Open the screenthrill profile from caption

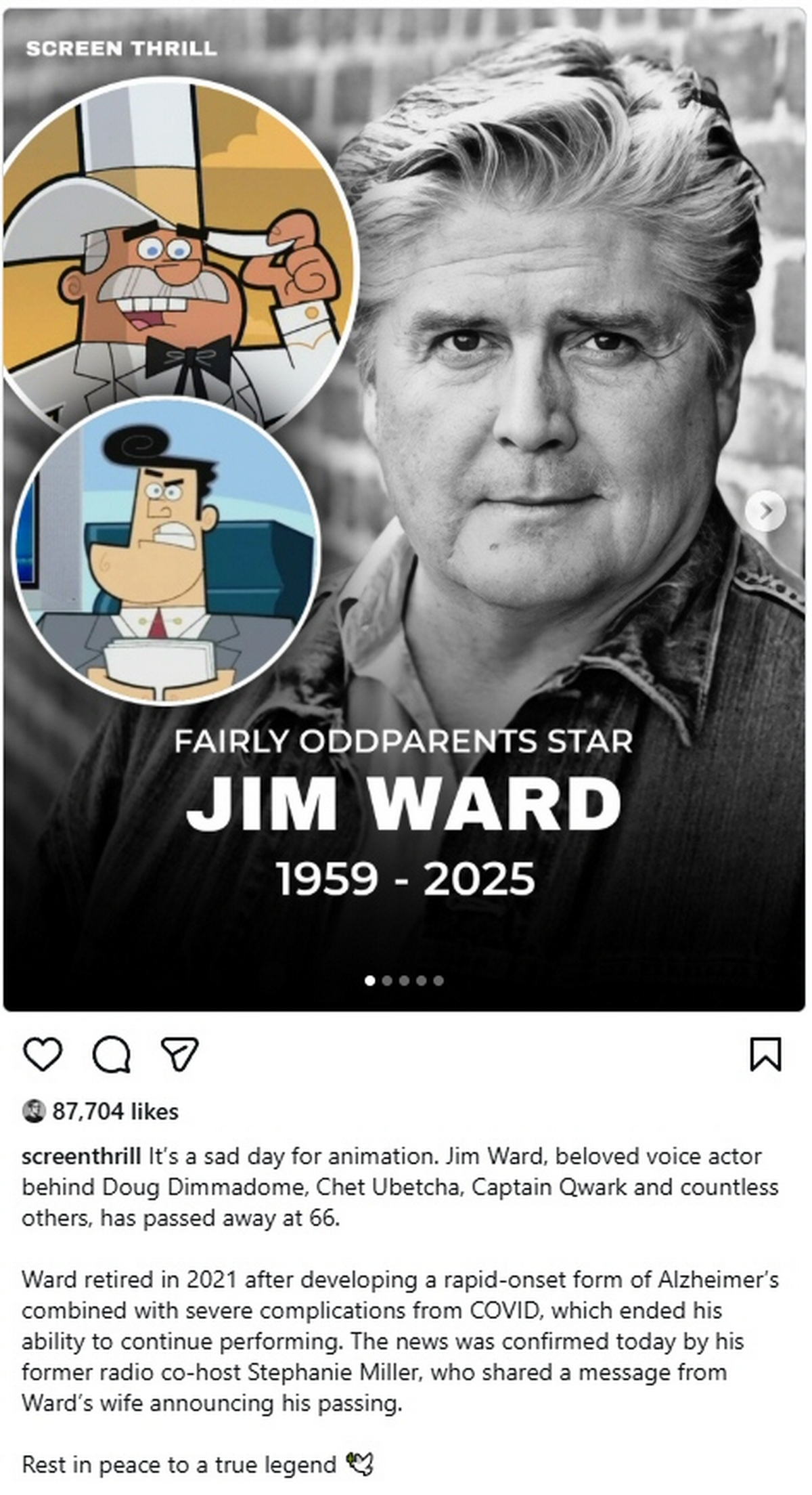point(81,1156)
